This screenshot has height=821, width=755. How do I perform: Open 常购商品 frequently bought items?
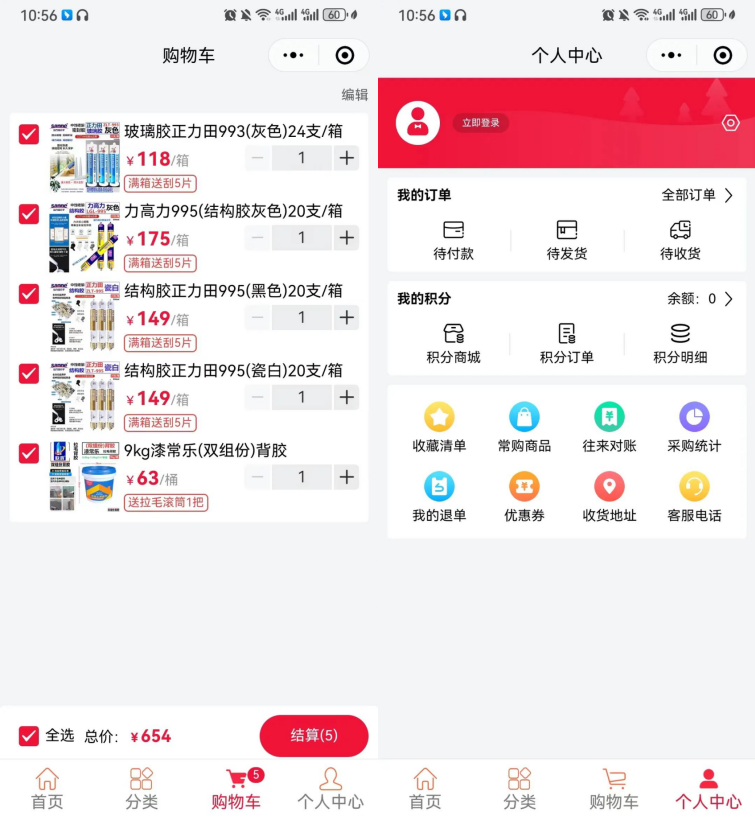click(x=524, y=427)
